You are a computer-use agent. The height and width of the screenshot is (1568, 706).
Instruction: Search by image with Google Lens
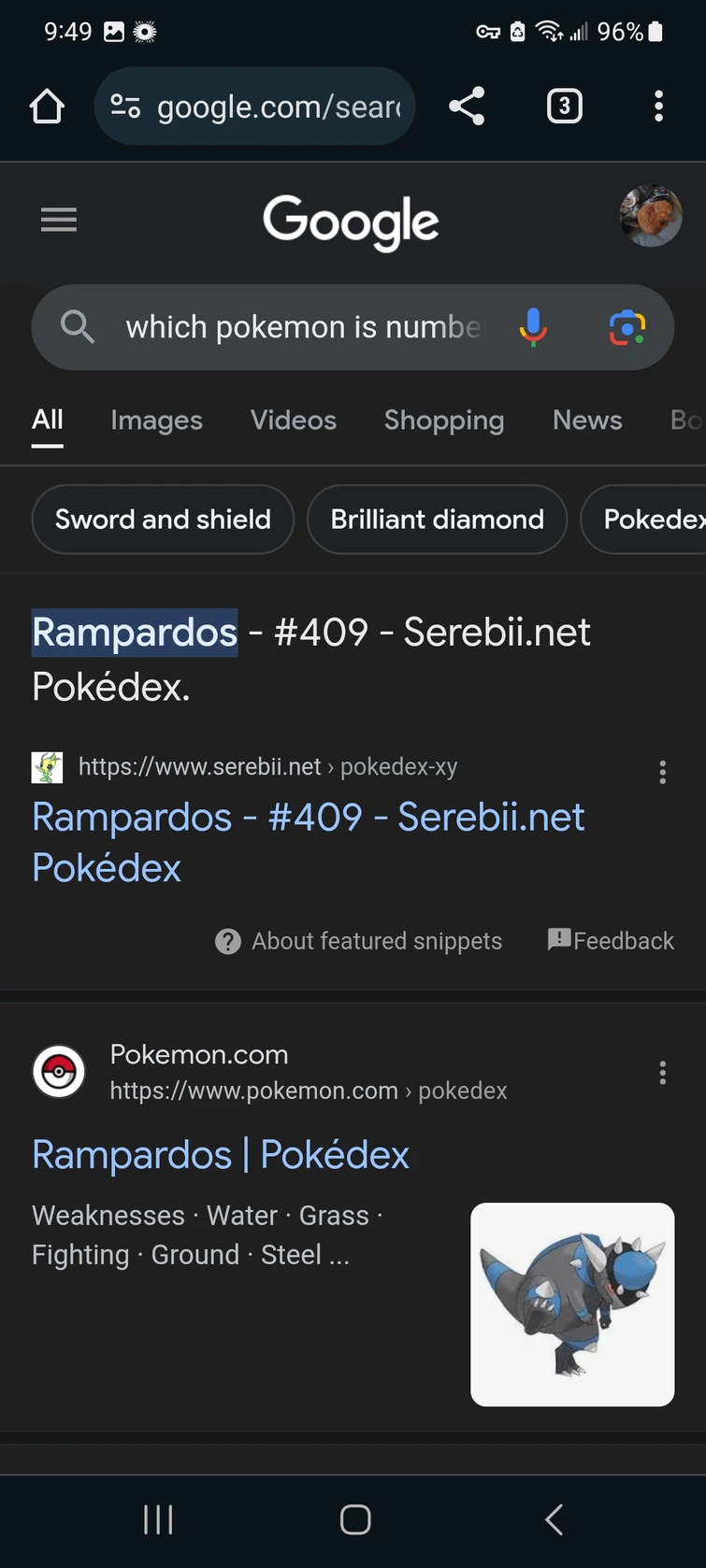coord(627,327)
